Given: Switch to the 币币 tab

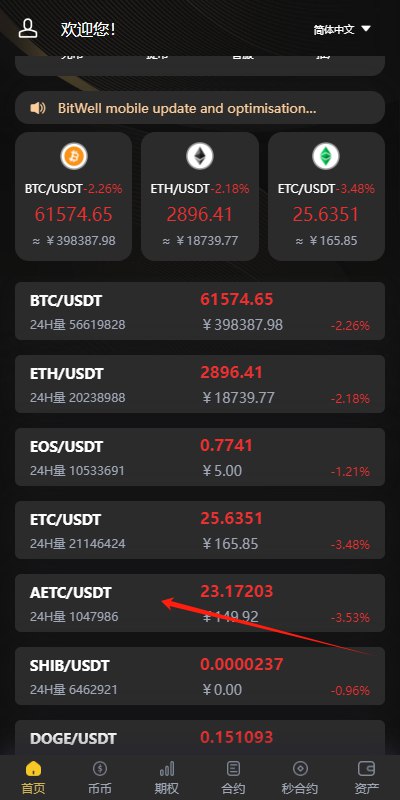Looking at the screenshot, I should (x=100, y=778).
